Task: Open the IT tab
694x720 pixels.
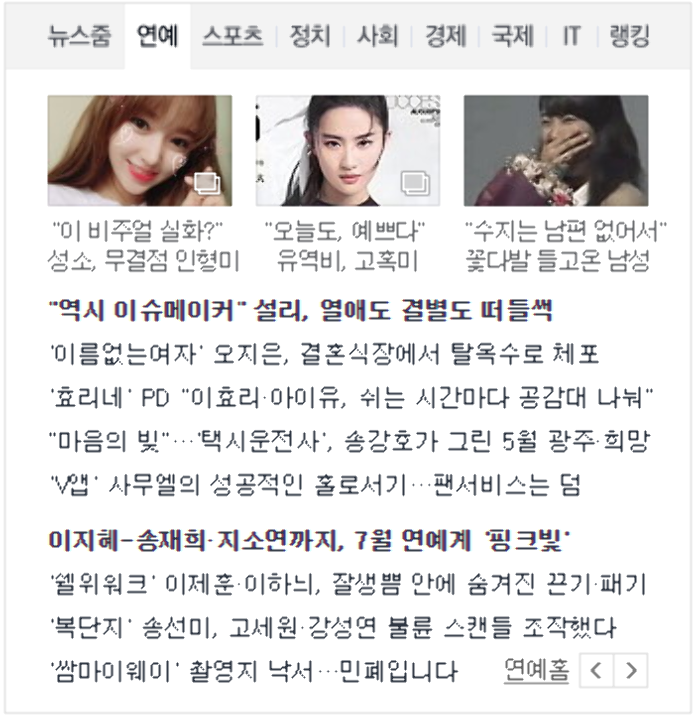Action: point(571,37)
